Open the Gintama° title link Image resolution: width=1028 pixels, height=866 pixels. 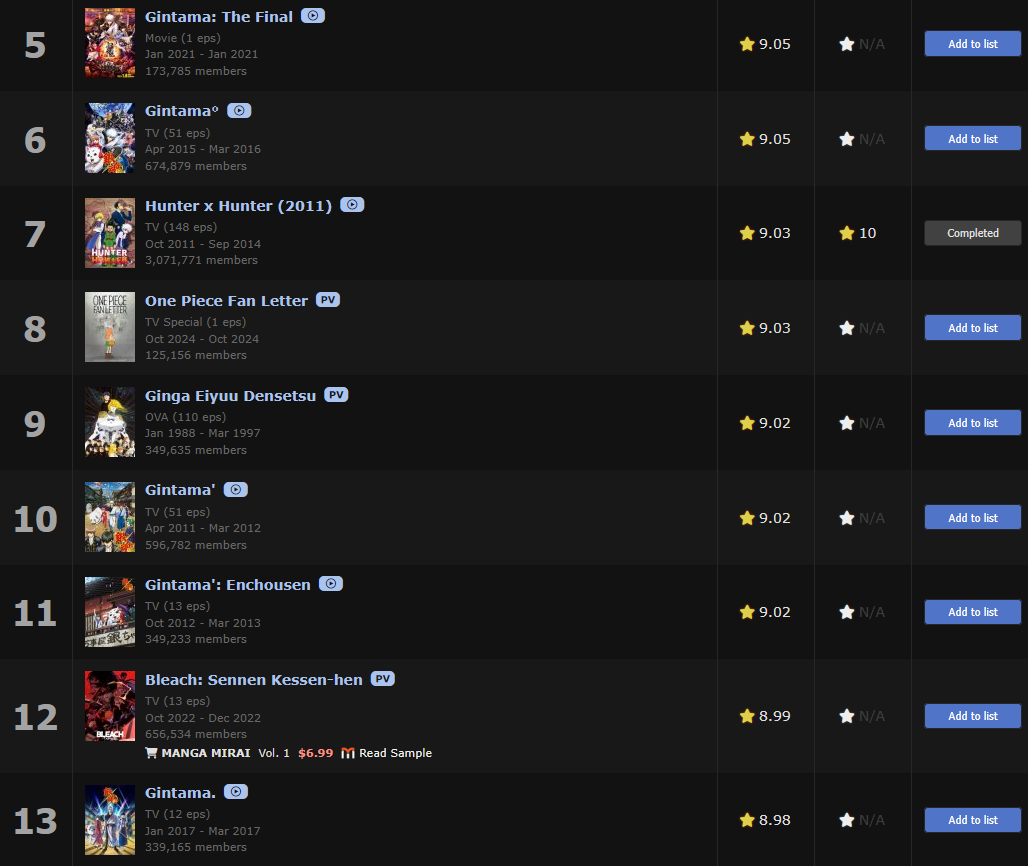pyautogui.click(x=182, y=111)
